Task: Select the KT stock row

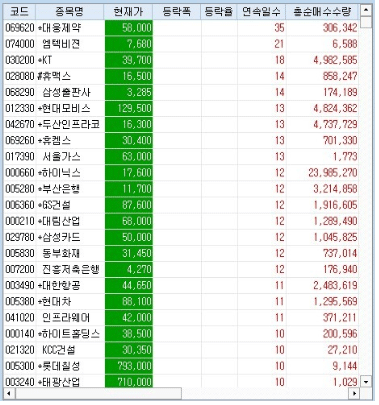Action: [x=181, y=60]
